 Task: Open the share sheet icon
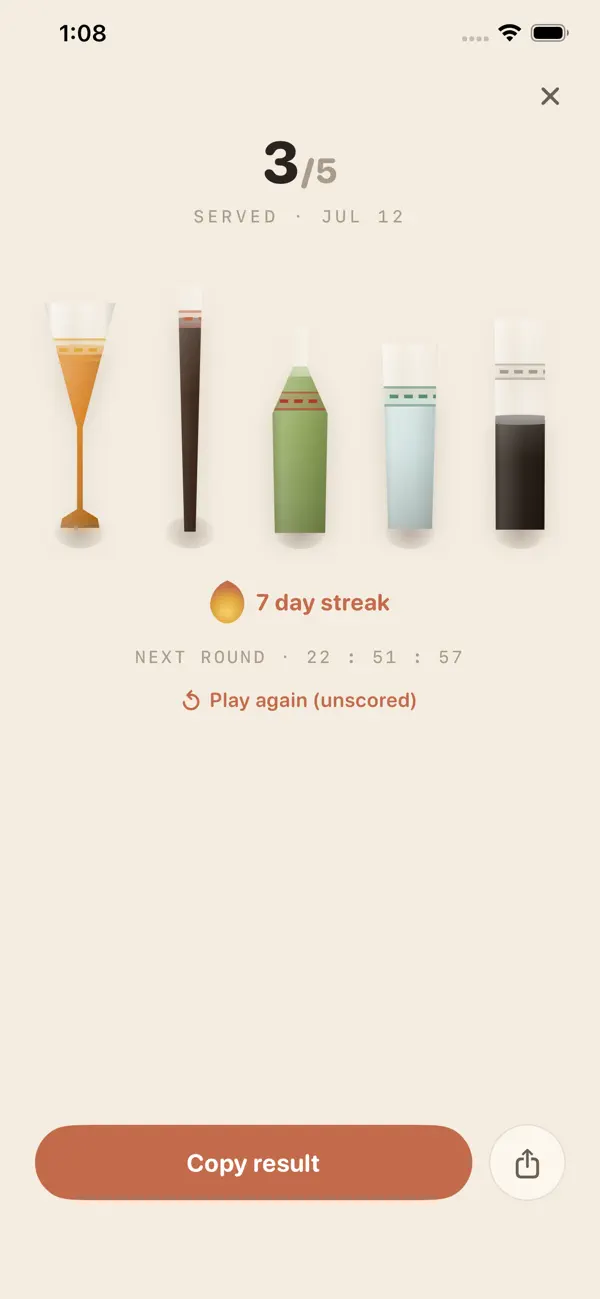point(527,1163)
